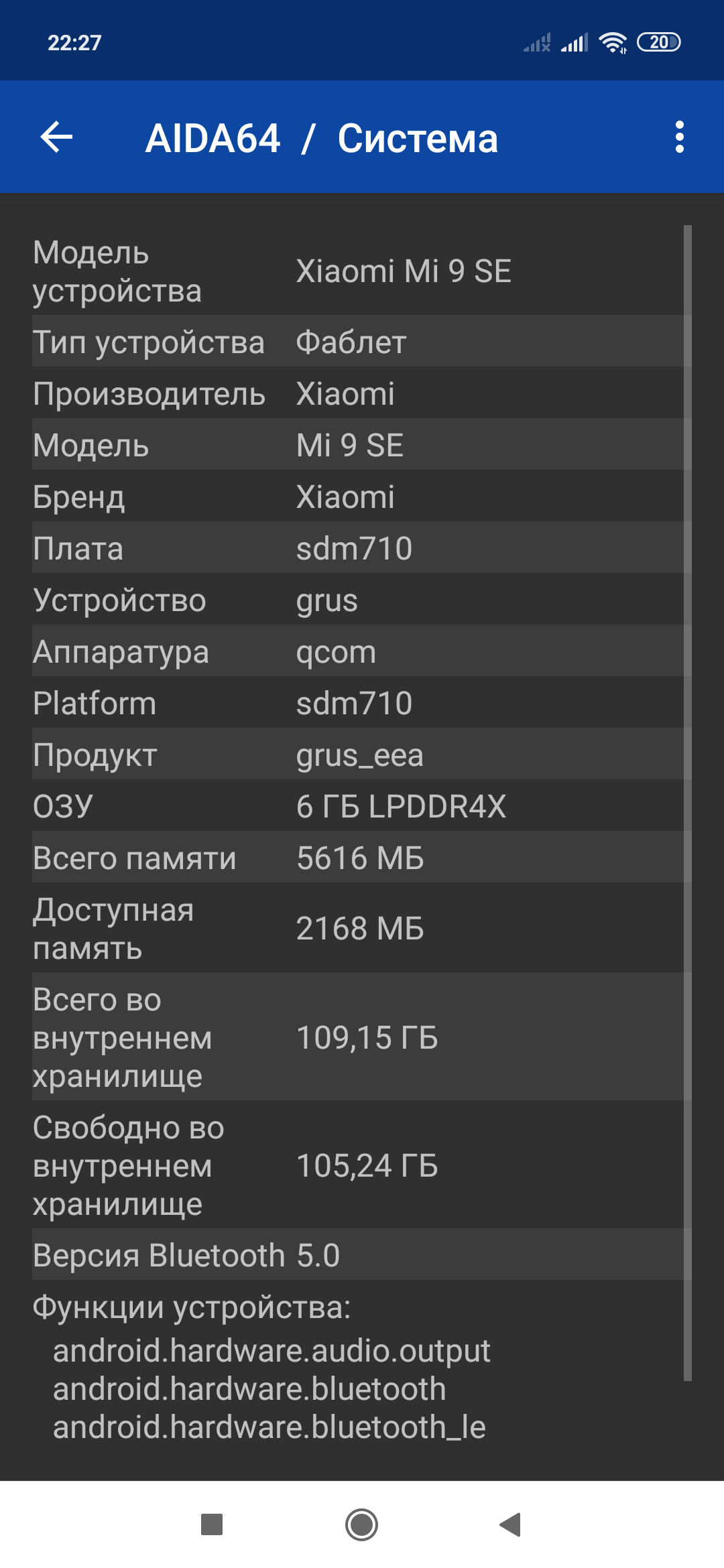Viewport: 724px width, 1568px height.
Task: Go back from the Система screen
Action: pos(57,137)
